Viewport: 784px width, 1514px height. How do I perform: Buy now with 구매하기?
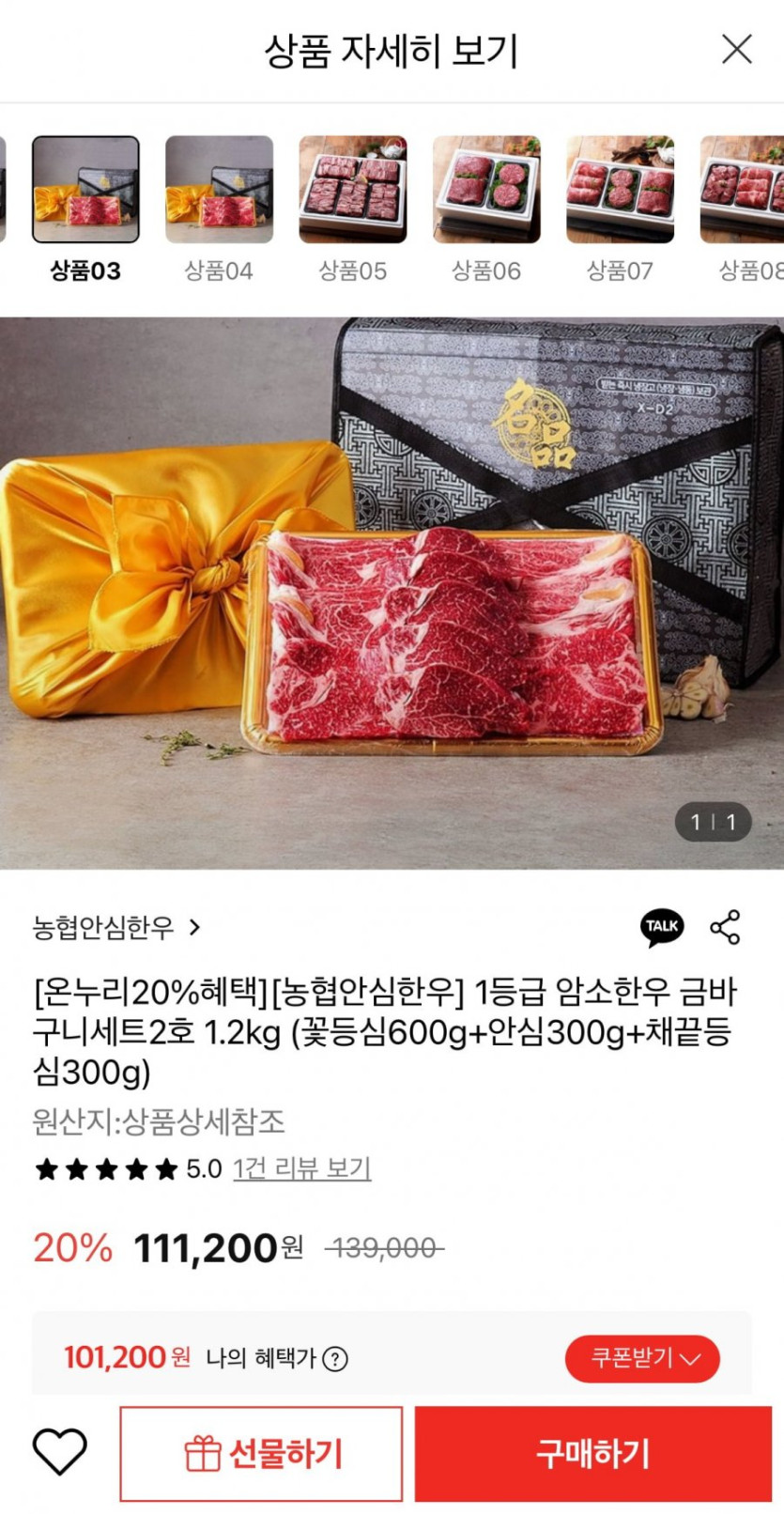pos(592,1453)
